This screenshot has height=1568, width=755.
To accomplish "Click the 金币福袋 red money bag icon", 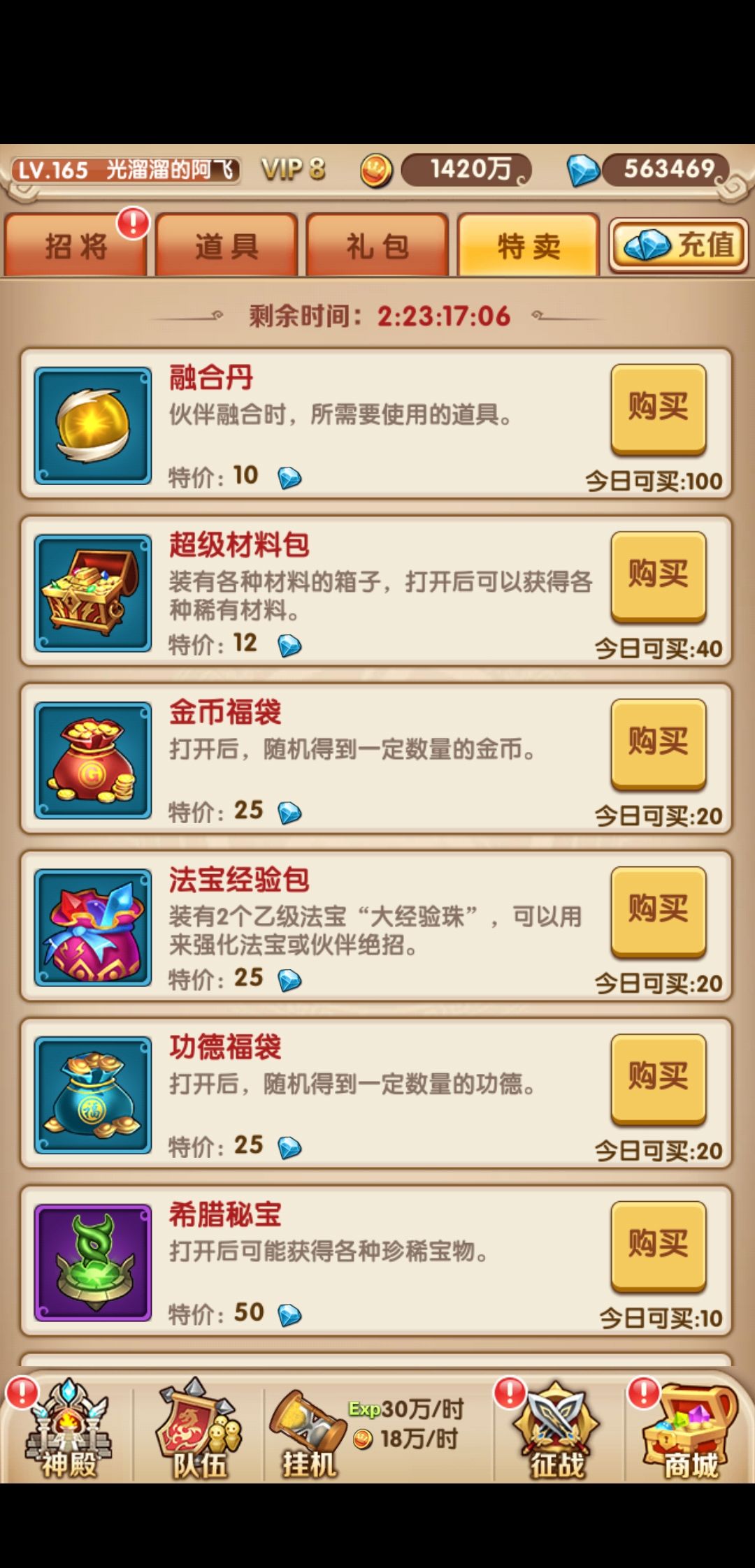I will (x=93, y=758).
